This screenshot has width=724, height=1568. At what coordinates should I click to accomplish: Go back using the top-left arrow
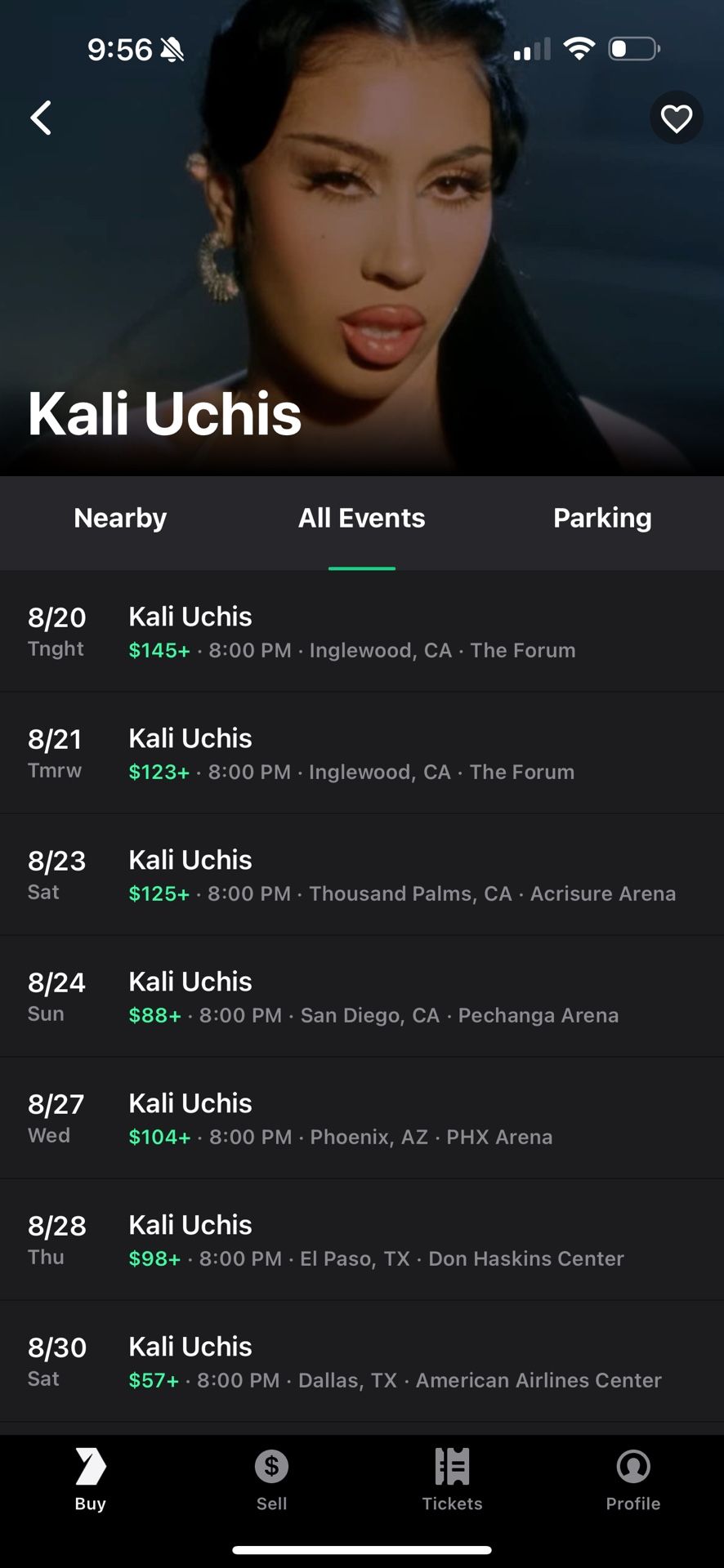pyautogui.click(x=41, y=118)
